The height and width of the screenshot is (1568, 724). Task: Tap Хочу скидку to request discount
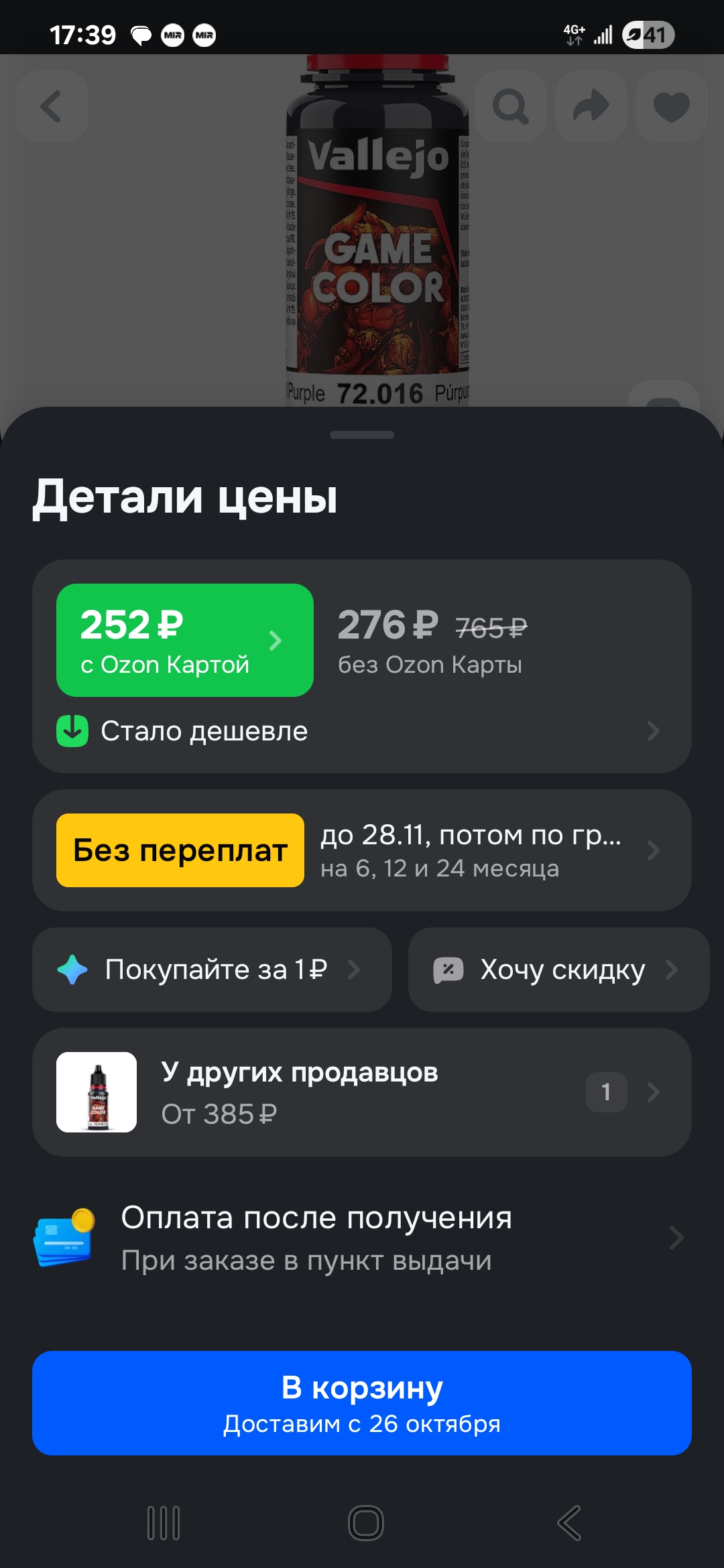tap(558, 970)
